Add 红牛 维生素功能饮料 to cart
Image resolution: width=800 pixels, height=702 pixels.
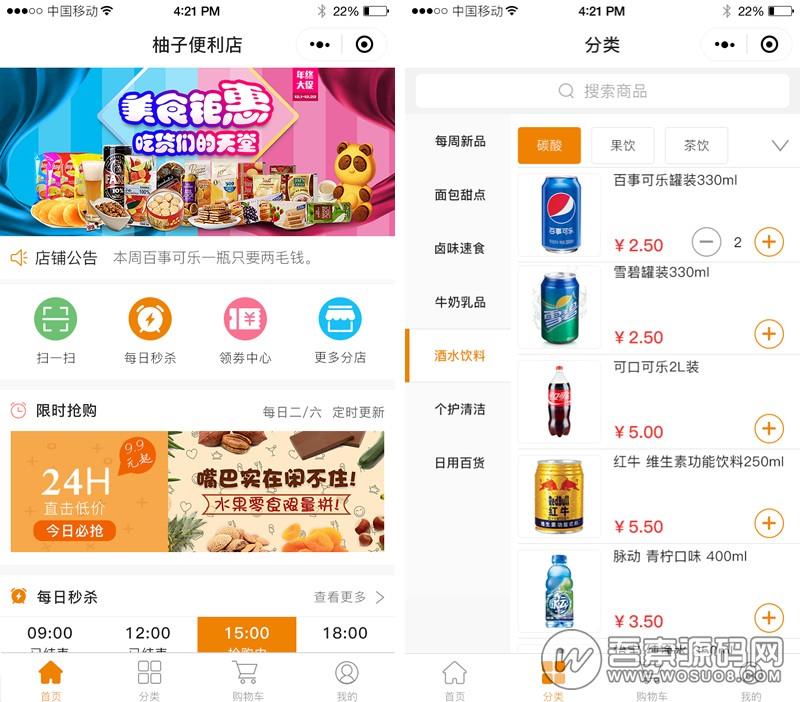click(x=768, y=523)
